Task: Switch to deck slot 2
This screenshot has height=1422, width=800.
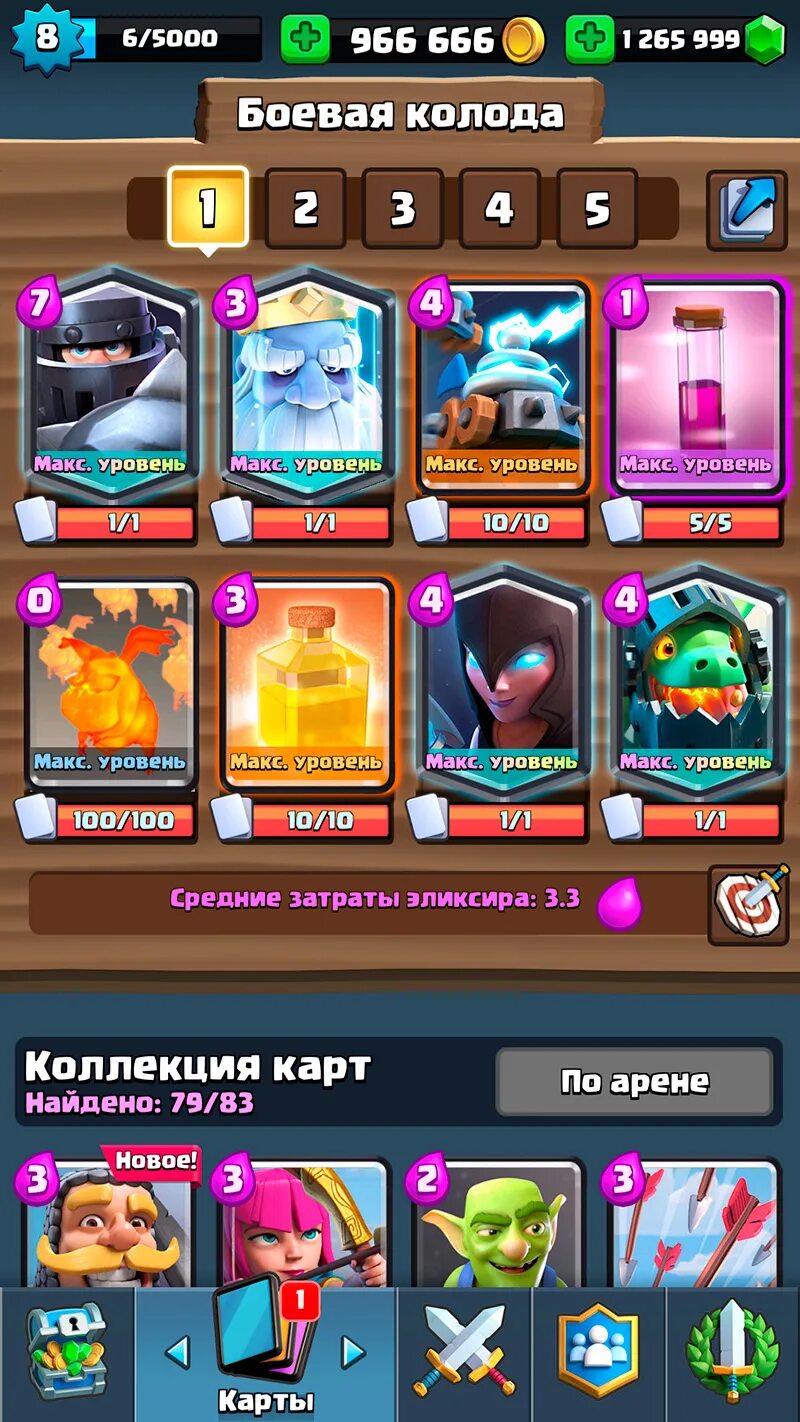Action: tap(305, 208)
